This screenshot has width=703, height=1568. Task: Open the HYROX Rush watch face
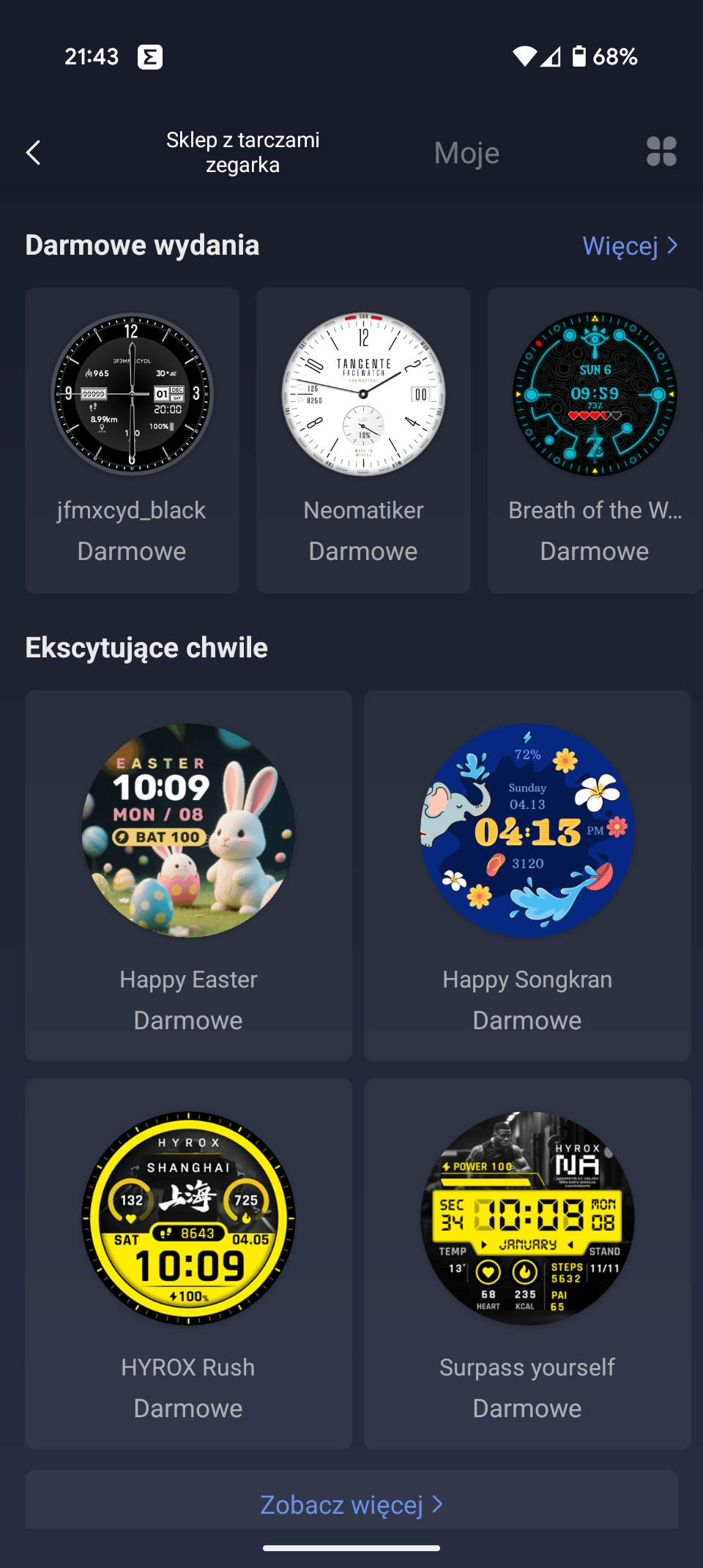(x=188, y=1263)
